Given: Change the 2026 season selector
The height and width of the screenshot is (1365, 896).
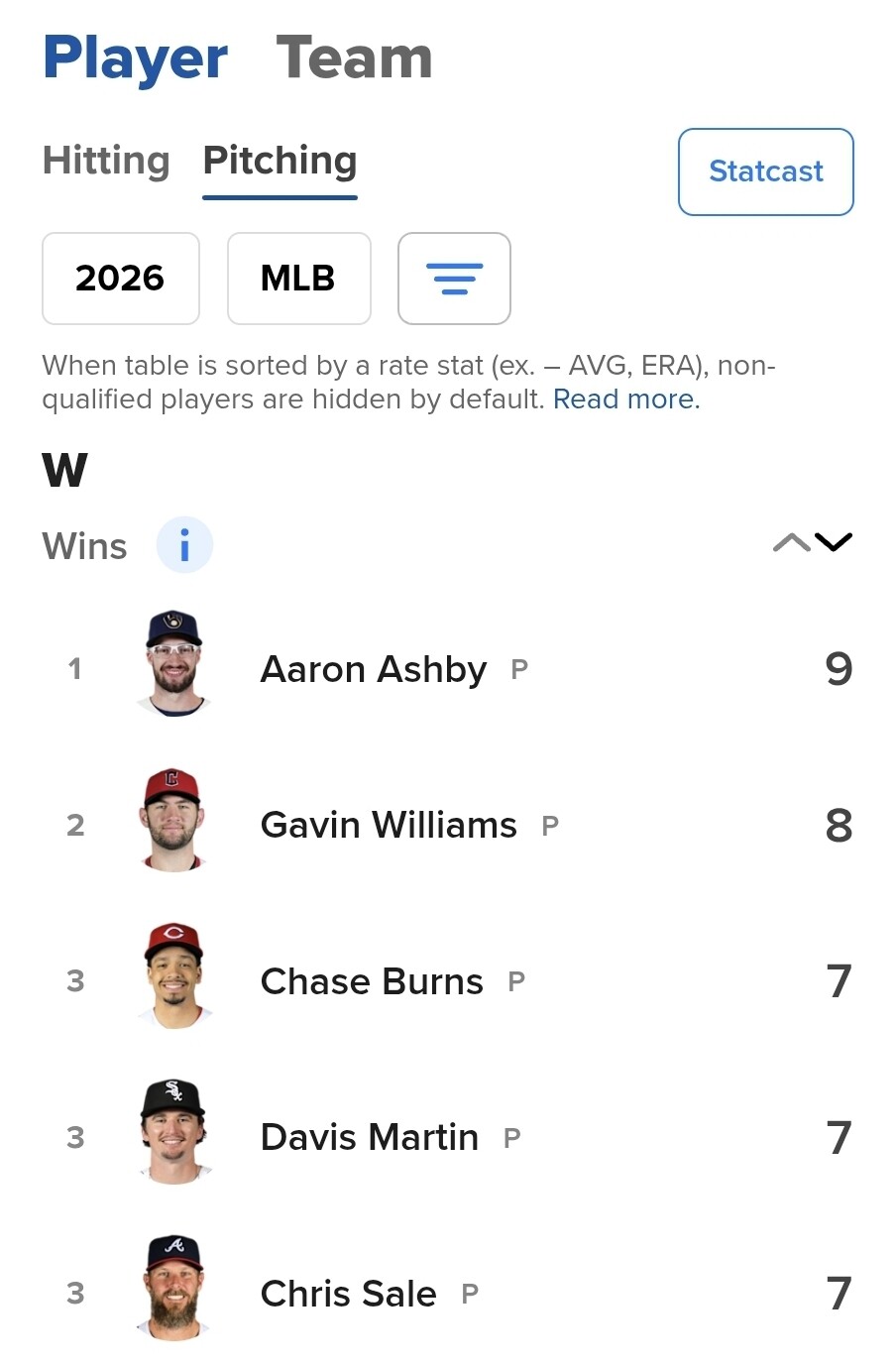Looking at the screenshot, I should click(121, 279).
